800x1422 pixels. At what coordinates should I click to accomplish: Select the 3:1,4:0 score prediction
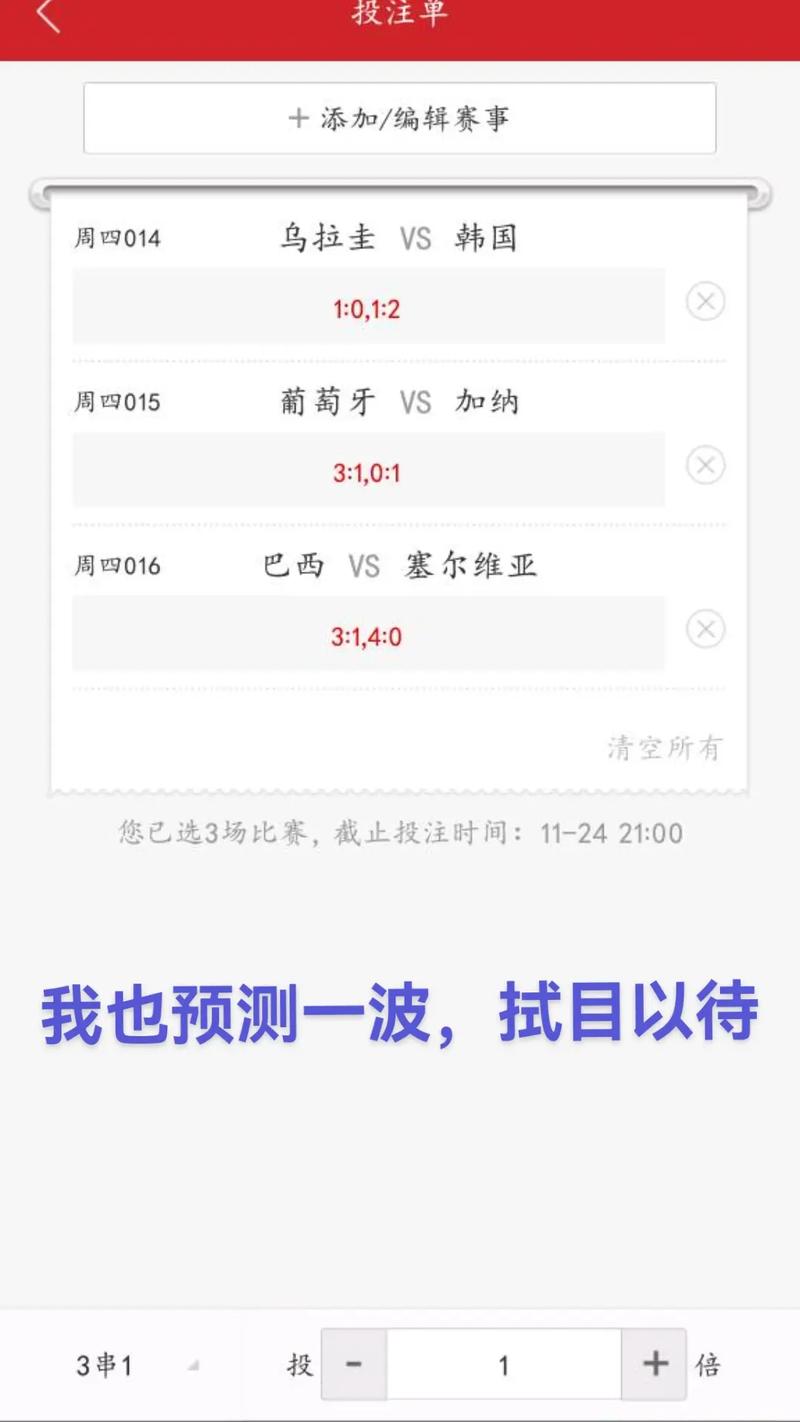tap(365, 635)
